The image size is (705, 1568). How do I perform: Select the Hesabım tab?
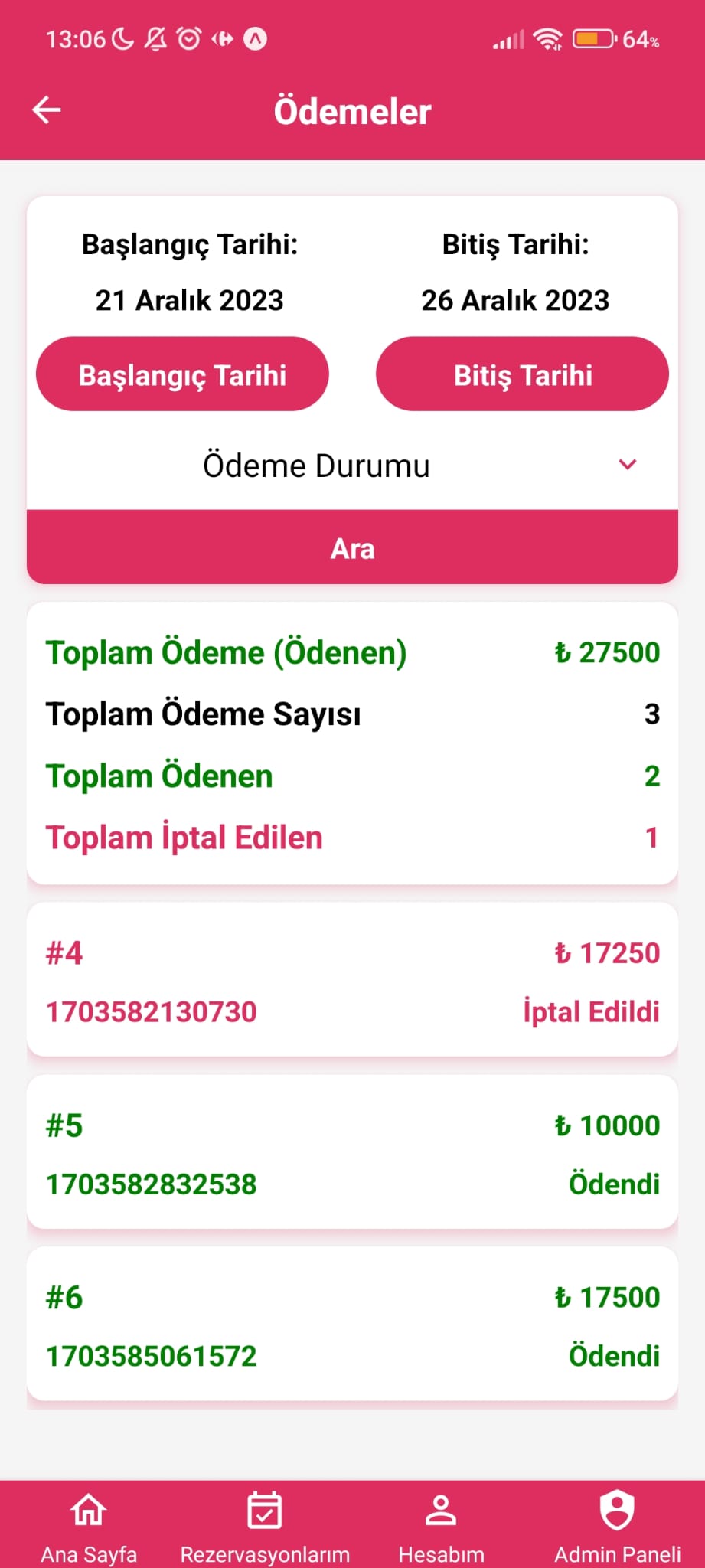[x=441, y=1525]
